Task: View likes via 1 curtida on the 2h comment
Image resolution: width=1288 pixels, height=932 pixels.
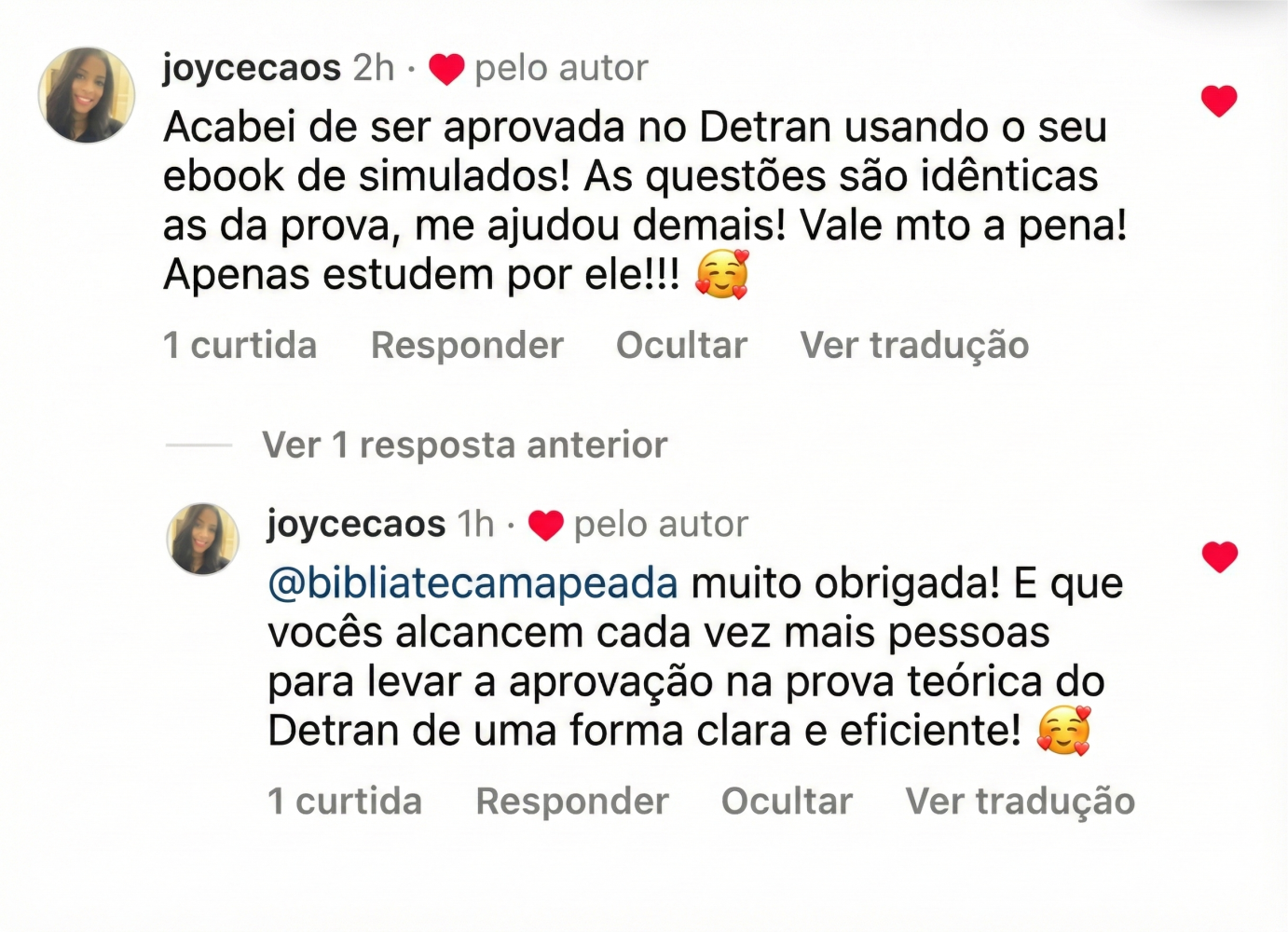Action: point(240,345)
